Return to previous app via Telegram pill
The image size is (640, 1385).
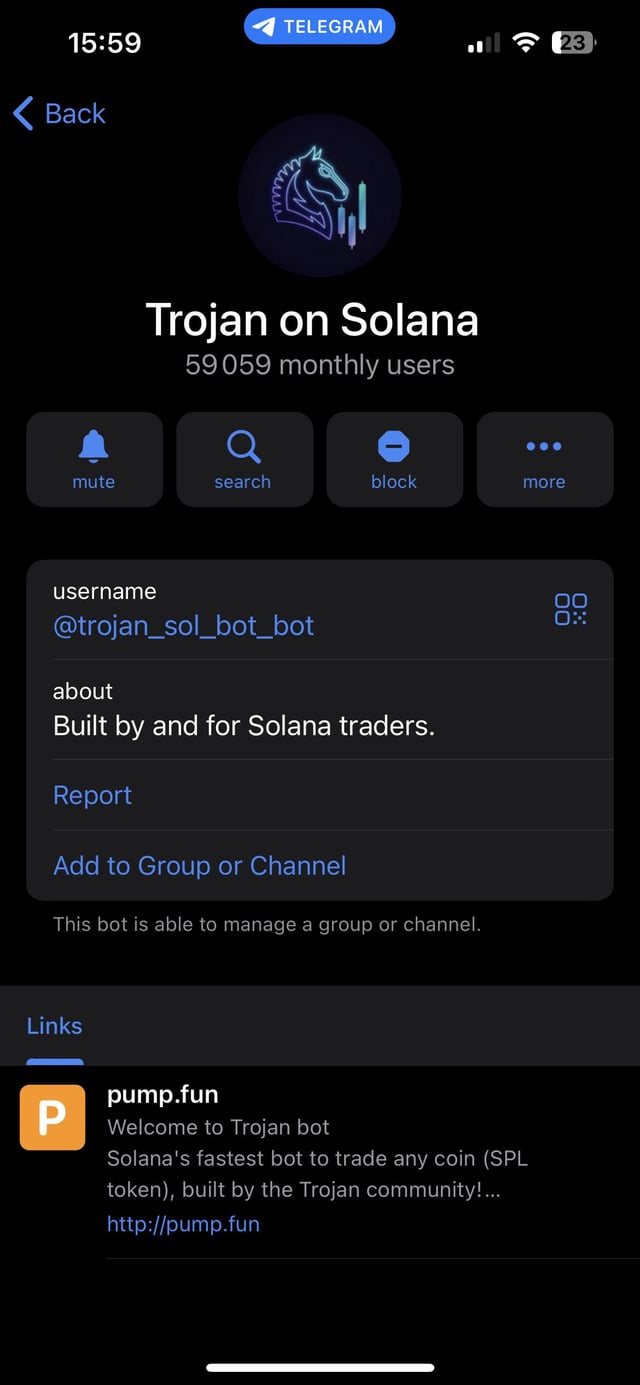tap(320, 27)
